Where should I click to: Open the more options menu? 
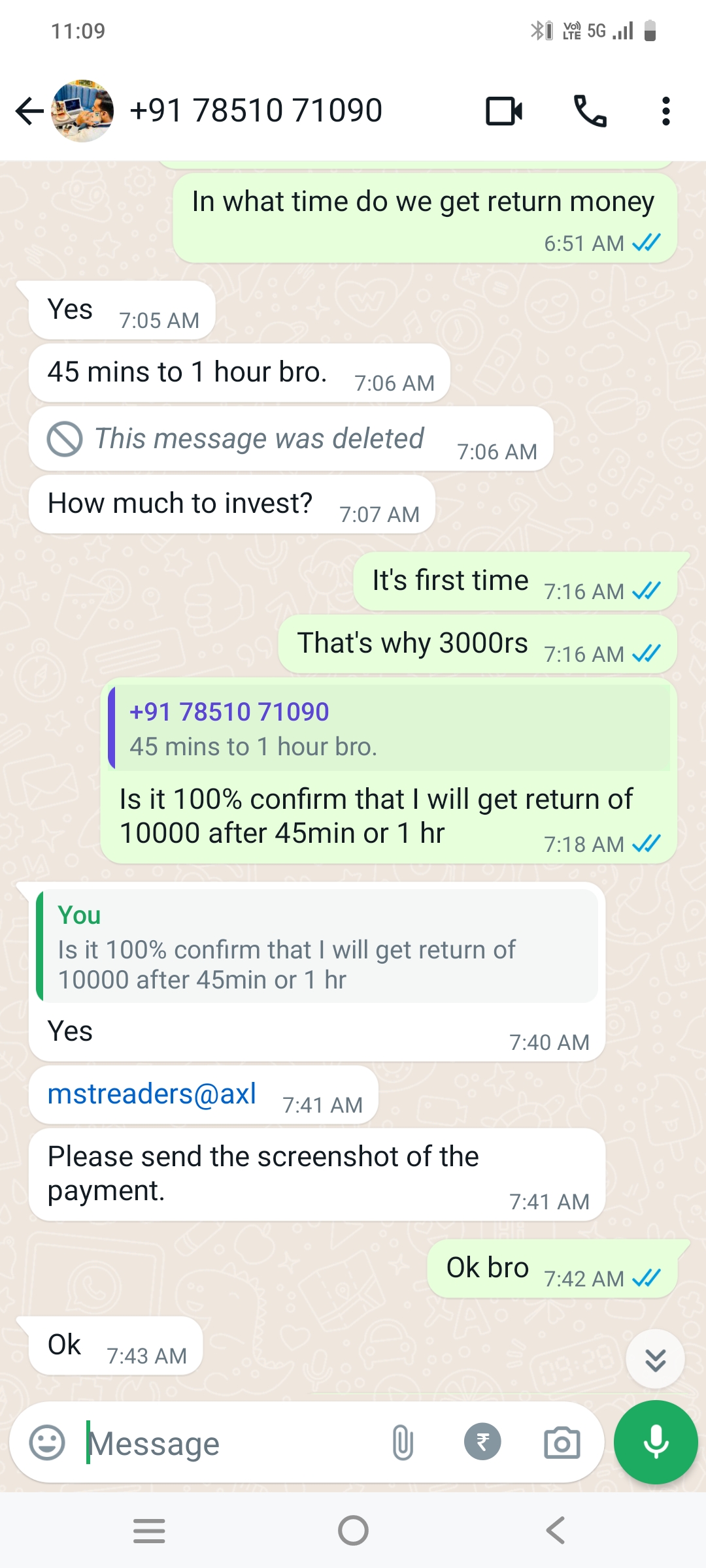click(x=665, y=111)
